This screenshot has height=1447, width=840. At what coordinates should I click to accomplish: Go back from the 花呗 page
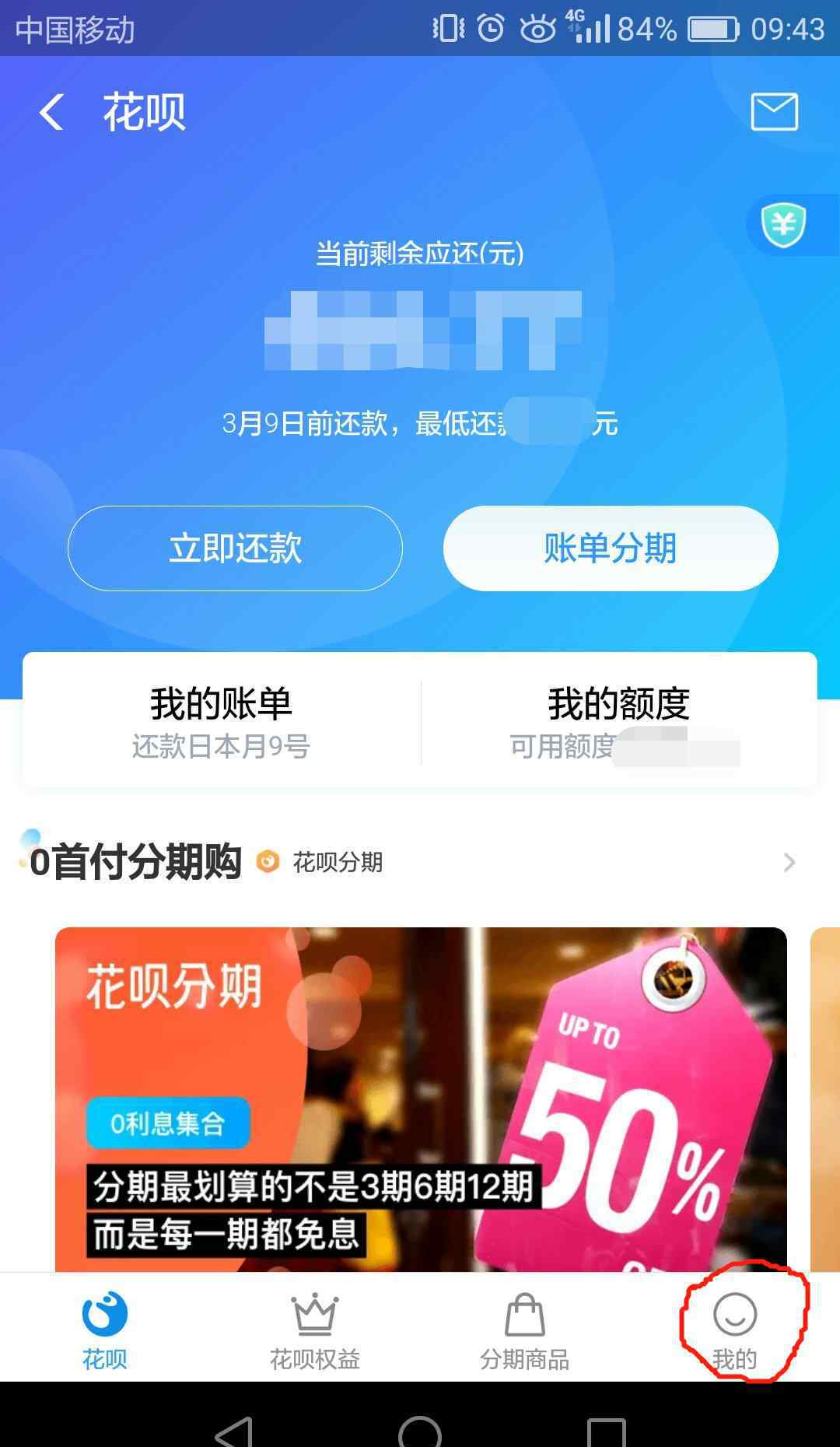click(51, 113)
